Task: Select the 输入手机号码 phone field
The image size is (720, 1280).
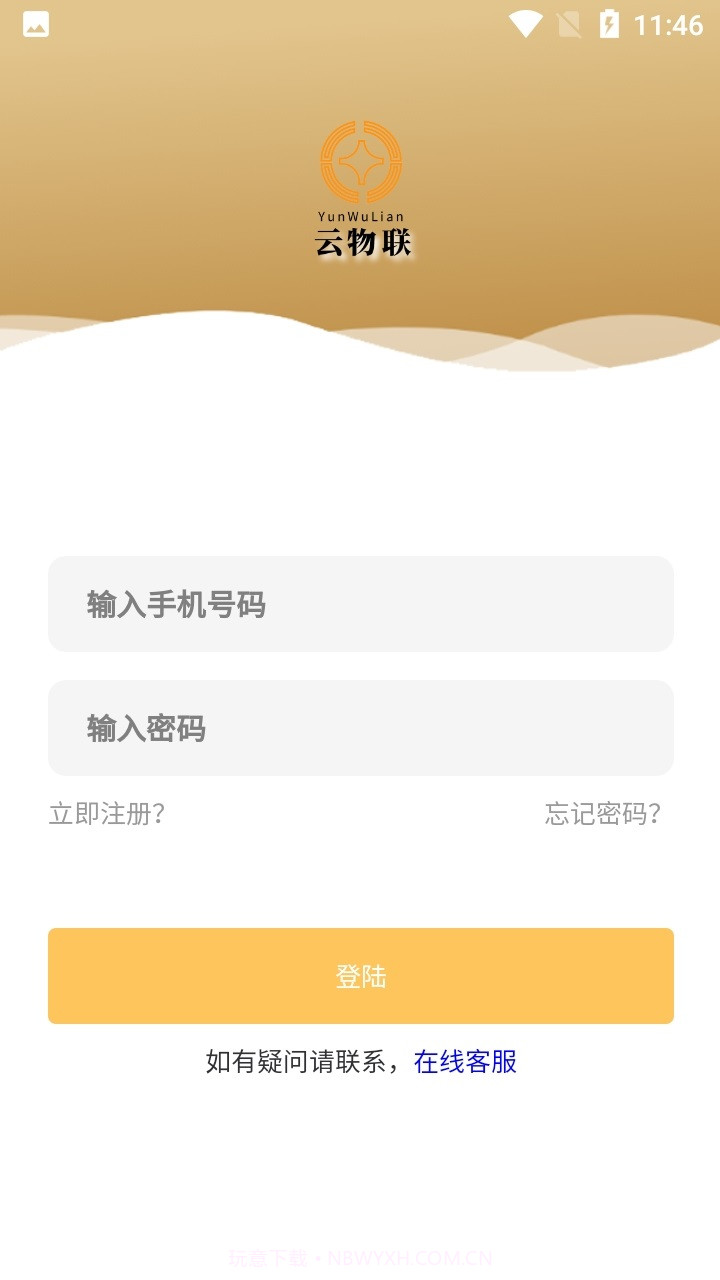Action: 360,604
